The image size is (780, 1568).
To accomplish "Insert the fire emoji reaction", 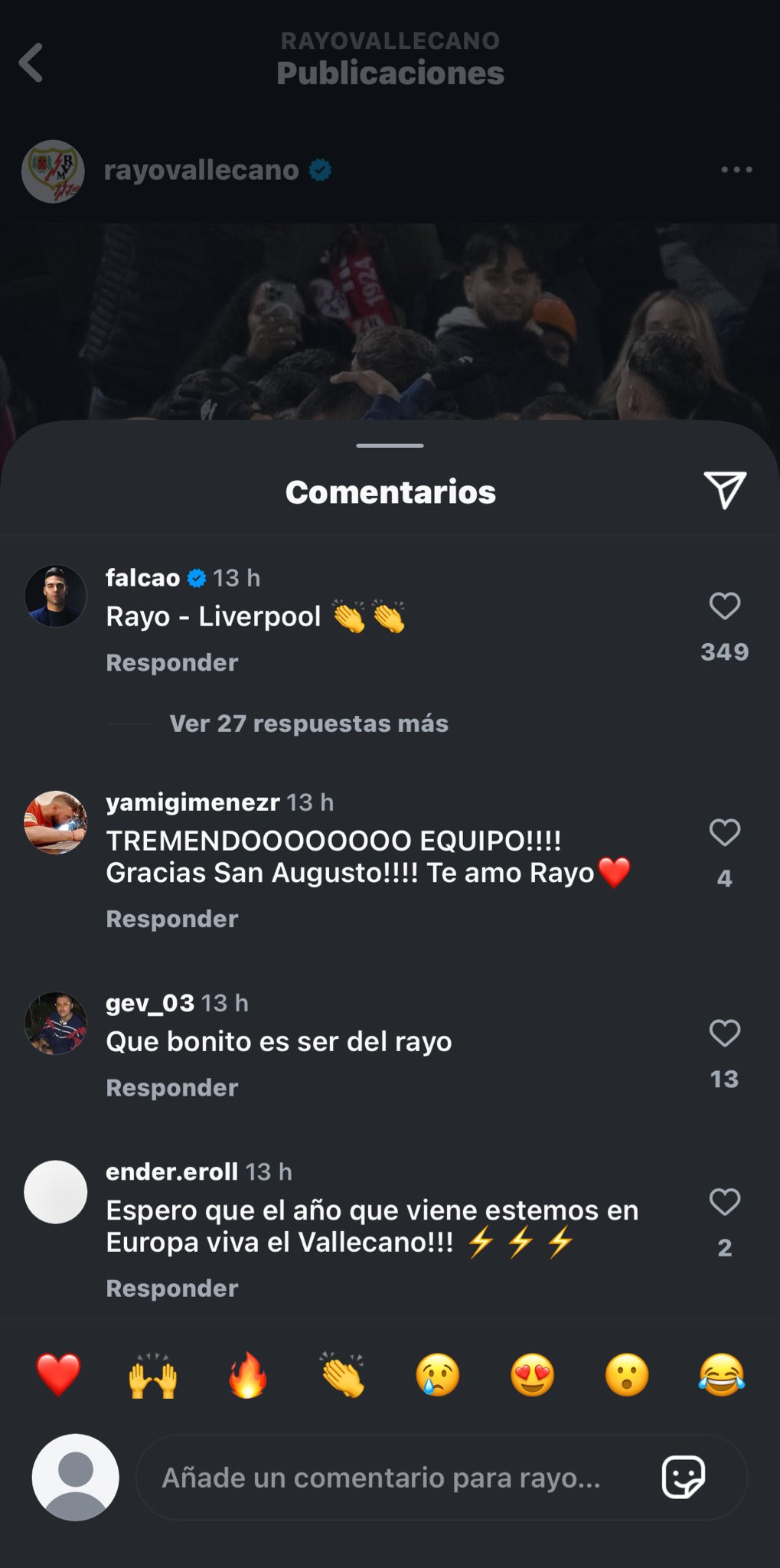I will (248, 1375).
